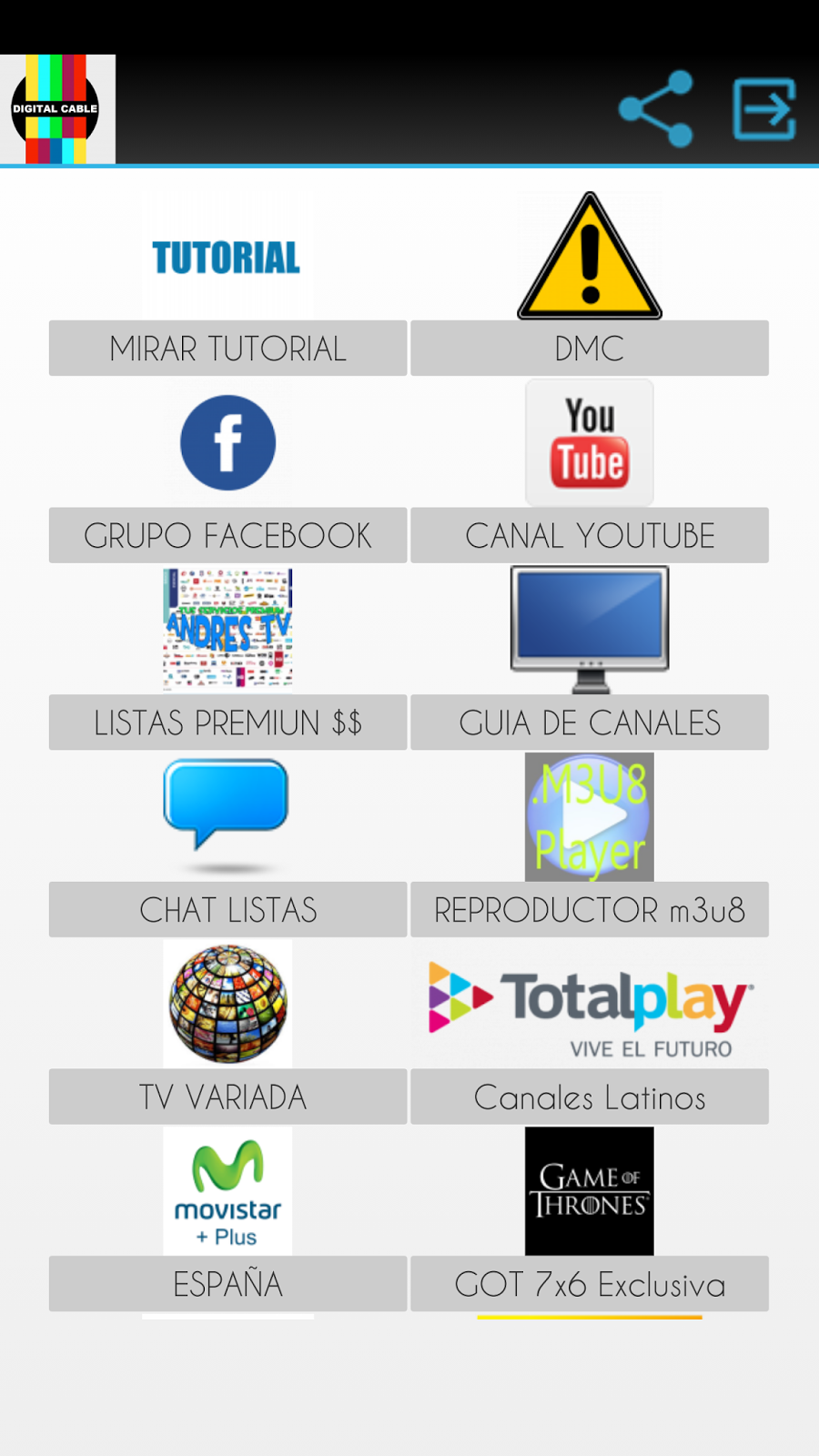The image size is (819, 1456).
Task: Tap the Movistar Plus logo
Action: click(227, 1190)
